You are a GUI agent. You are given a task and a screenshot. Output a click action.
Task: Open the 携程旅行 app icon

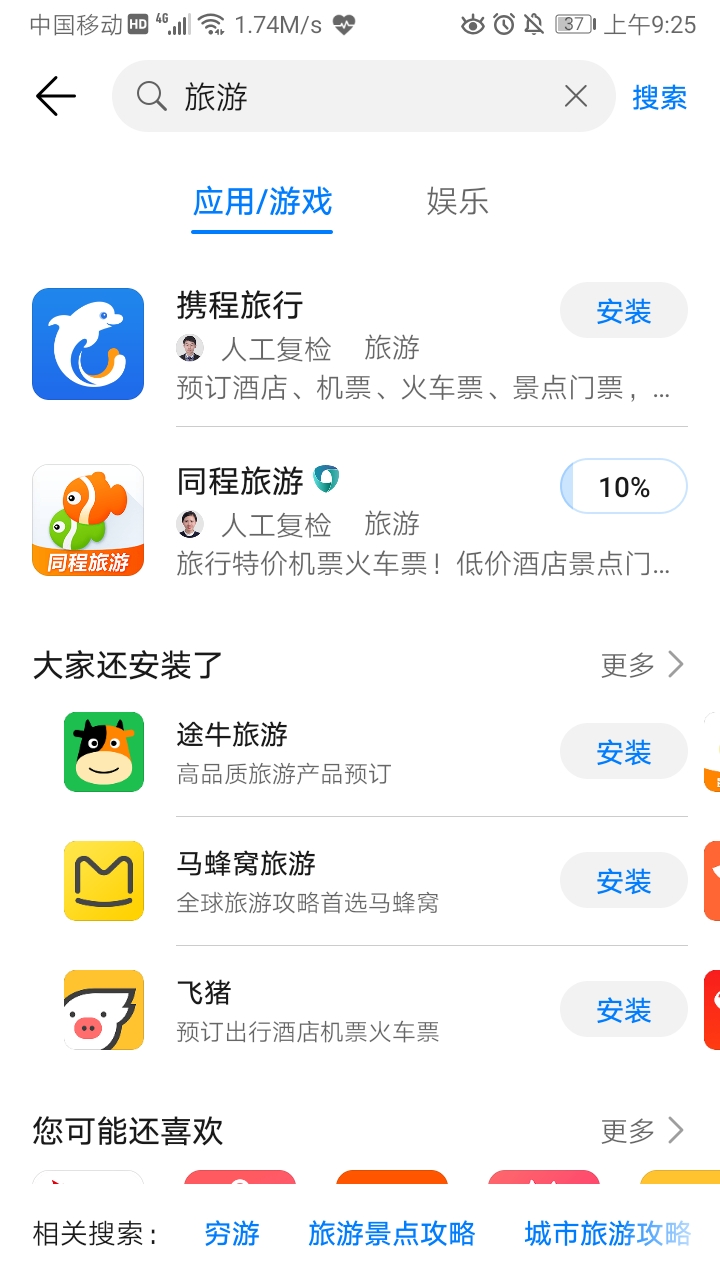click(88, 343)
